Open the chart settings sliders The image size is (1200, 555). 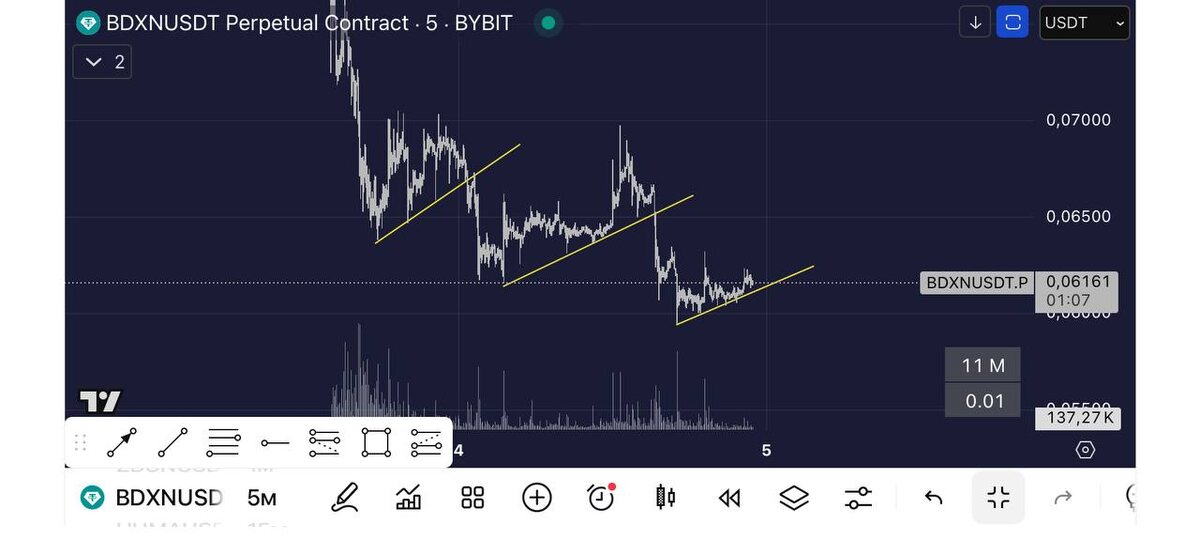tap(858, 497)
